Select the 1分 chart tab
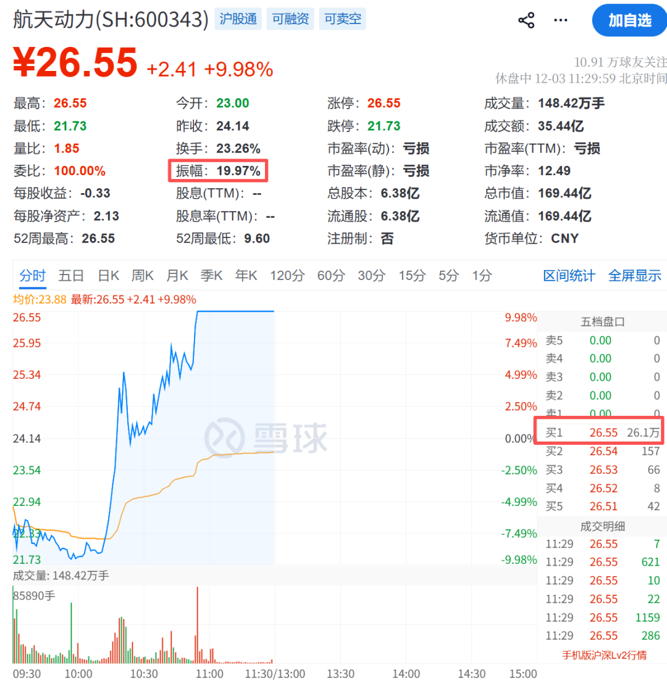The height and width of the screenshot is (686, 667). pyautogui.click(x=482, y=276)
